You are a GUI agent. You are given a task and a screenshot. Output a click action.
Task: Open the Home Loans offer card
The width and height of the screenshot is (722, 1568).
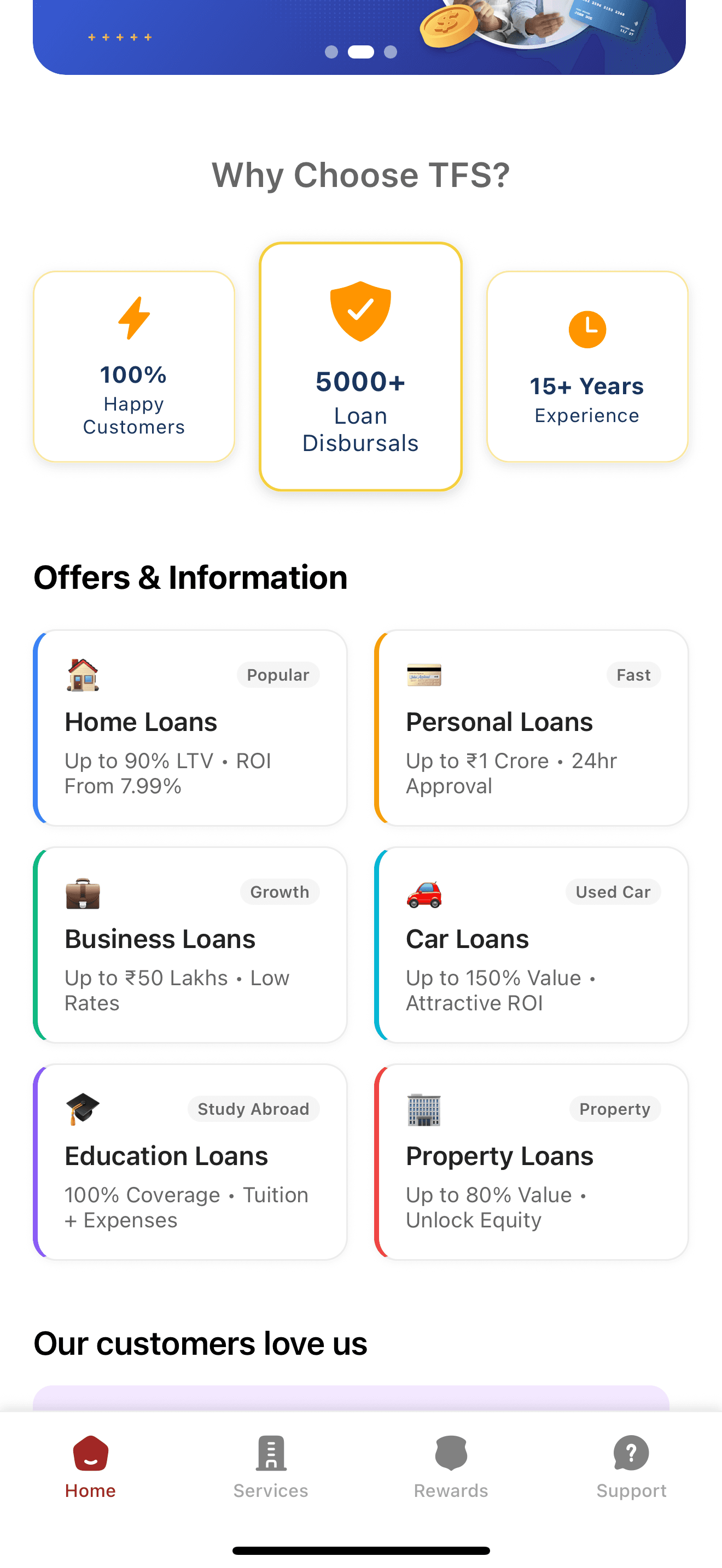tap(190, 727)
